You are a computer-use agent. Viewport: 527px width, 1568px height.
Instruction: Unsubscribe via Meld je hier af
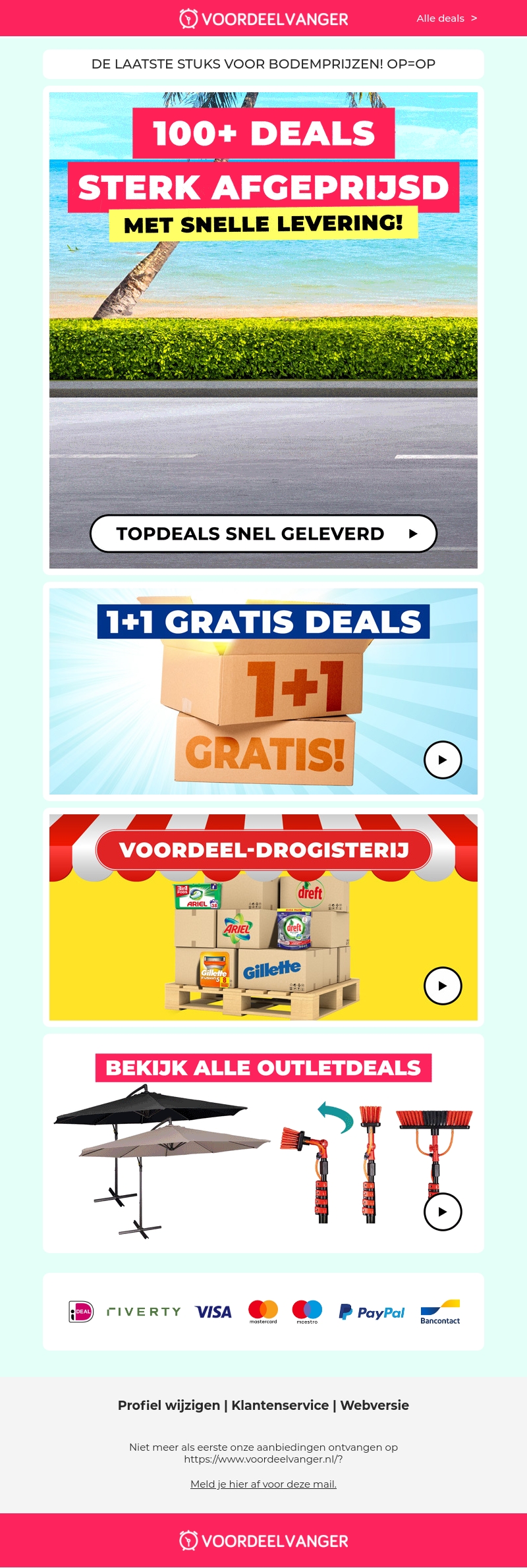click(x=263, y=1484)
